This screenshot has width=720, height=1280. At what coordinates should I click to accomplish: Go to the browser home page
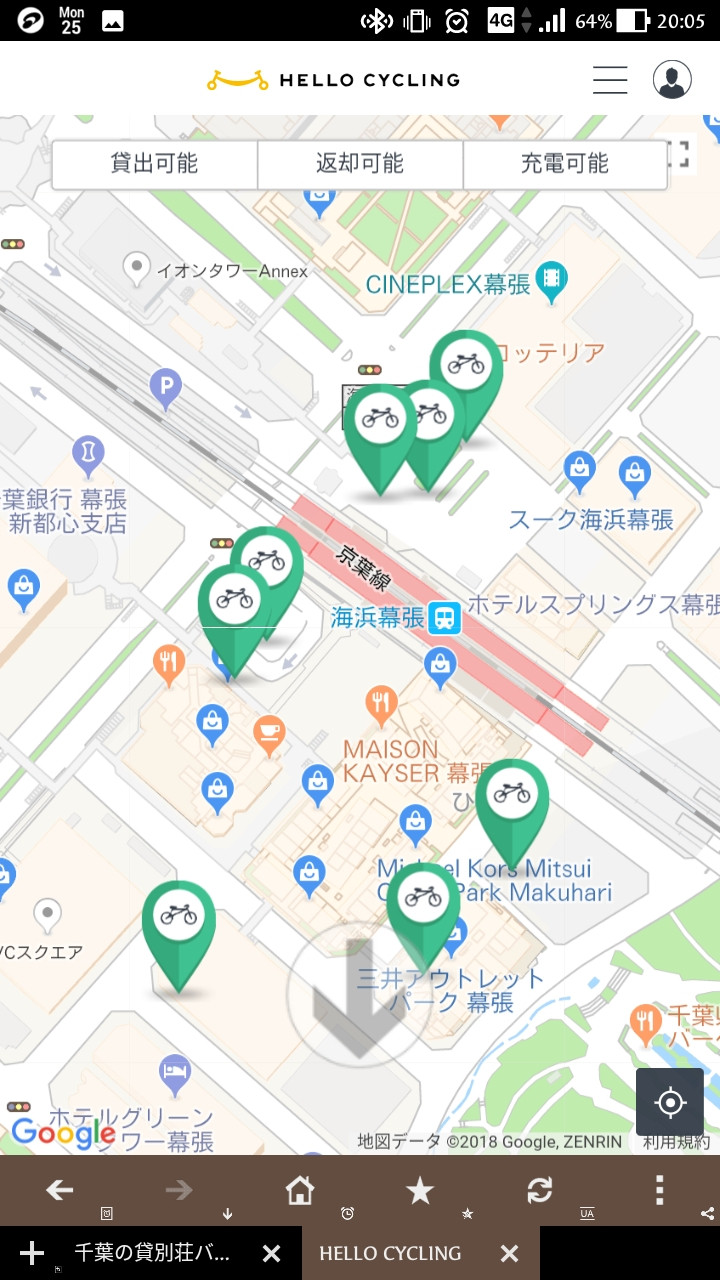tap(299, 1190)
